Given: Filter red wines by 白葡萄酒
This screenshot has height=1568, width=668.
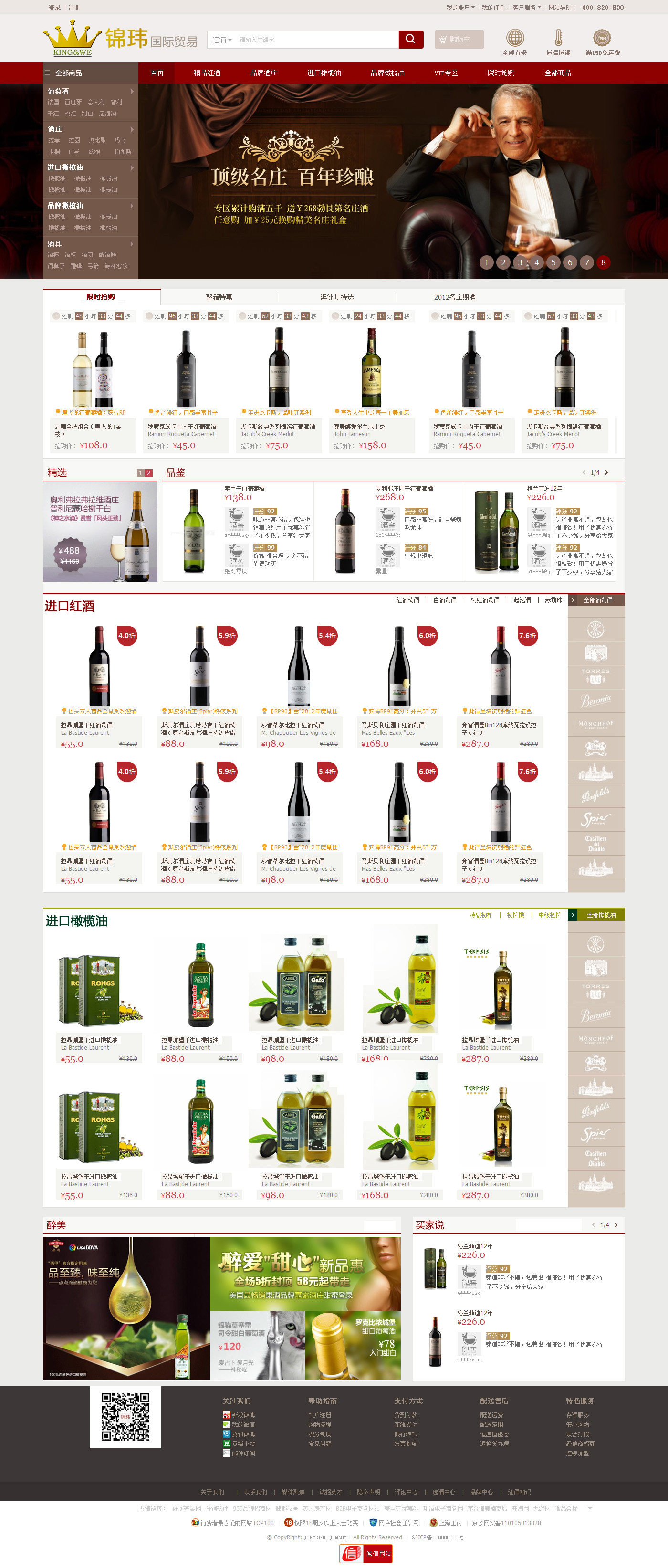Looking at the screenshot, I should [x=445, y=600].
